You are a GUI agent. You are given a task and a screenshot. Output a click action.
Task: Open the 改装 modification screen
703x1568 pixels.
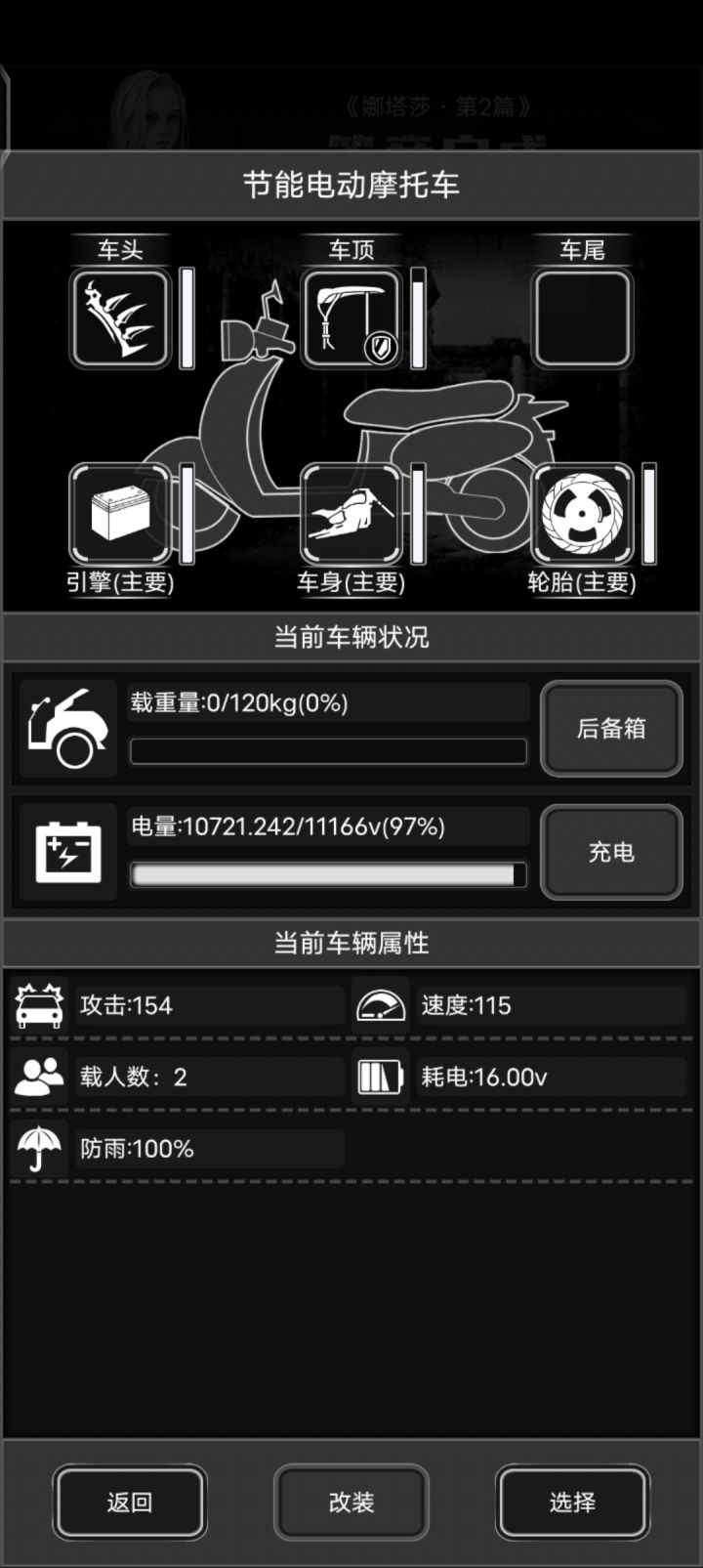(351, 1503)
